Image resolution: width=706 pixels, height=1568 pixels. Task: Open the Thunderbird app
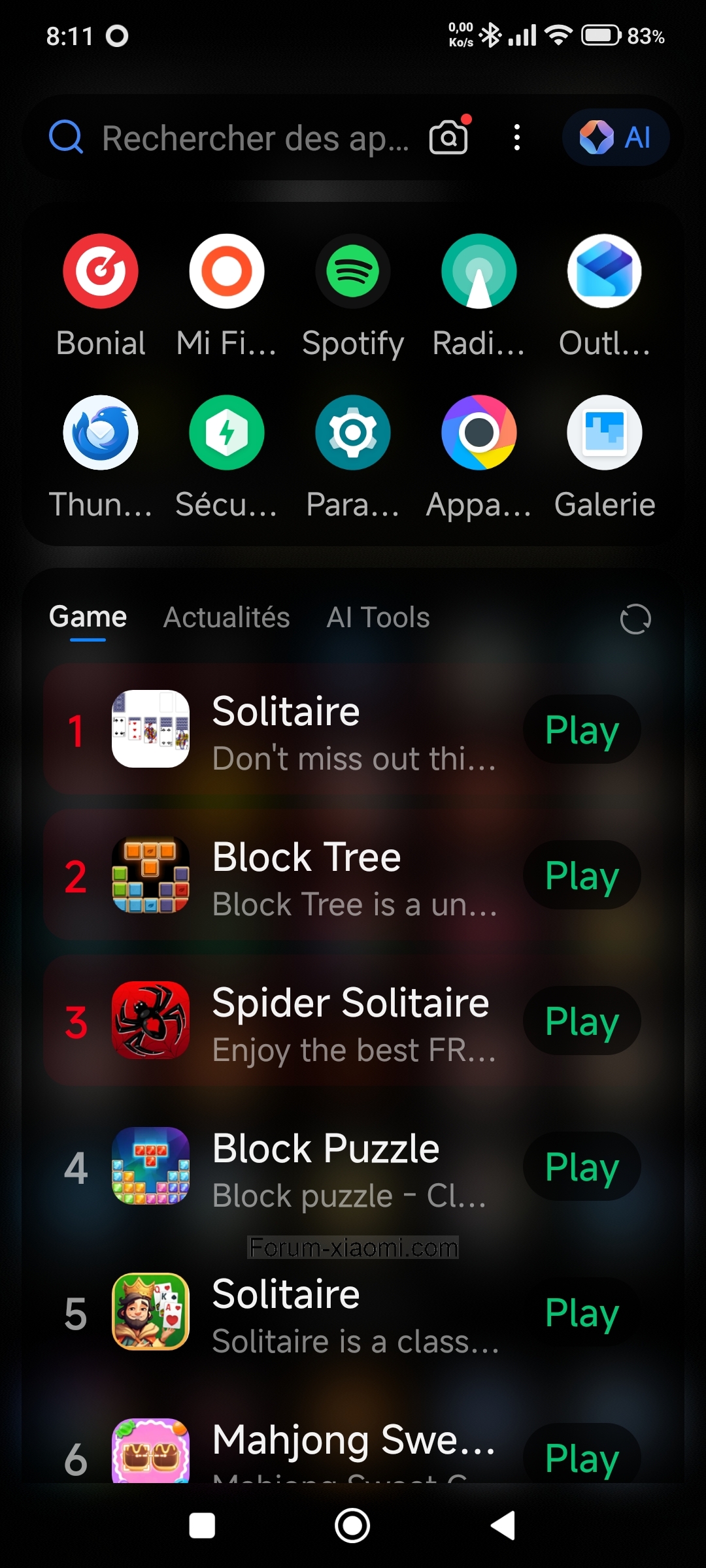[x=101, y=433]
